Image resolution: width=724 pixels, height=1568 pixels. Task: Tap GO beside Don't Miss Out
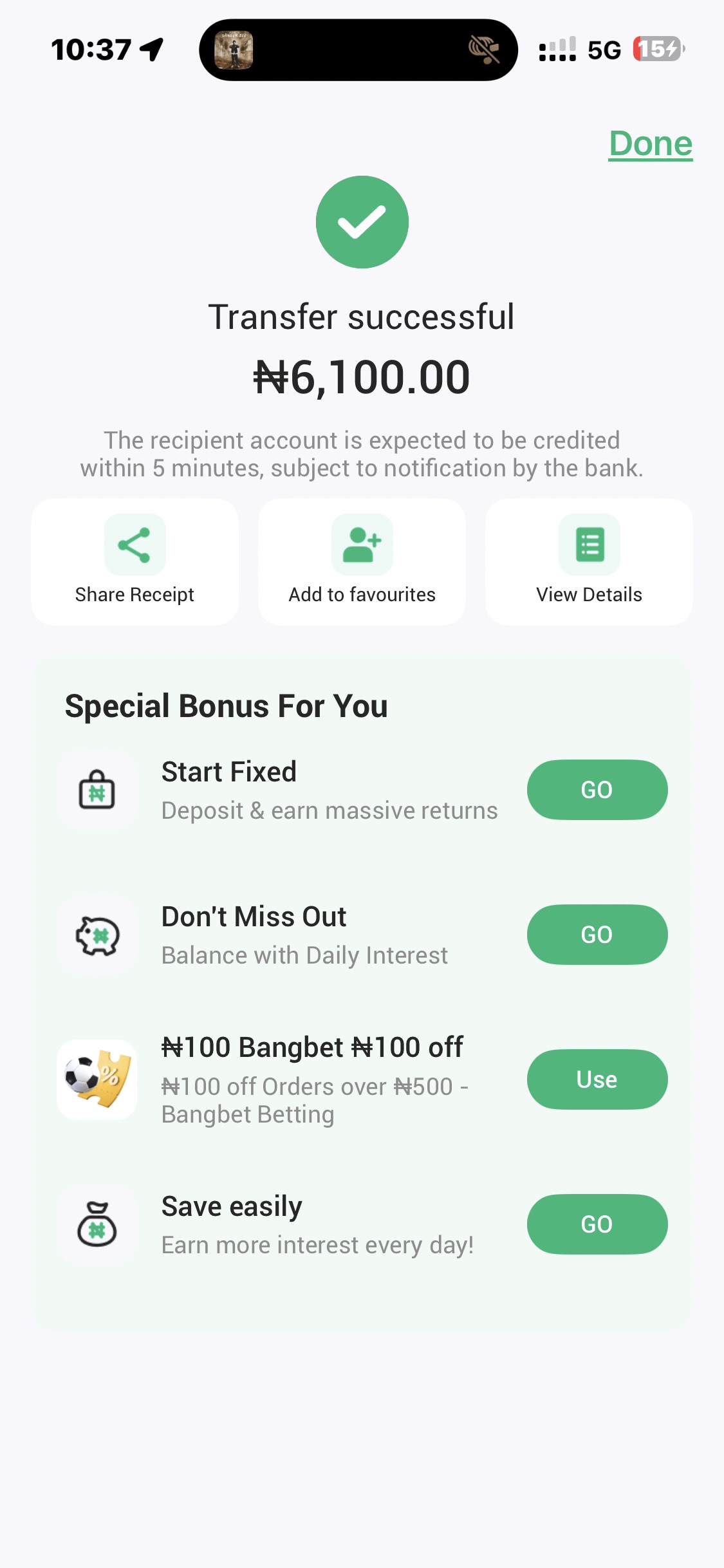click(x=597, y=935)
